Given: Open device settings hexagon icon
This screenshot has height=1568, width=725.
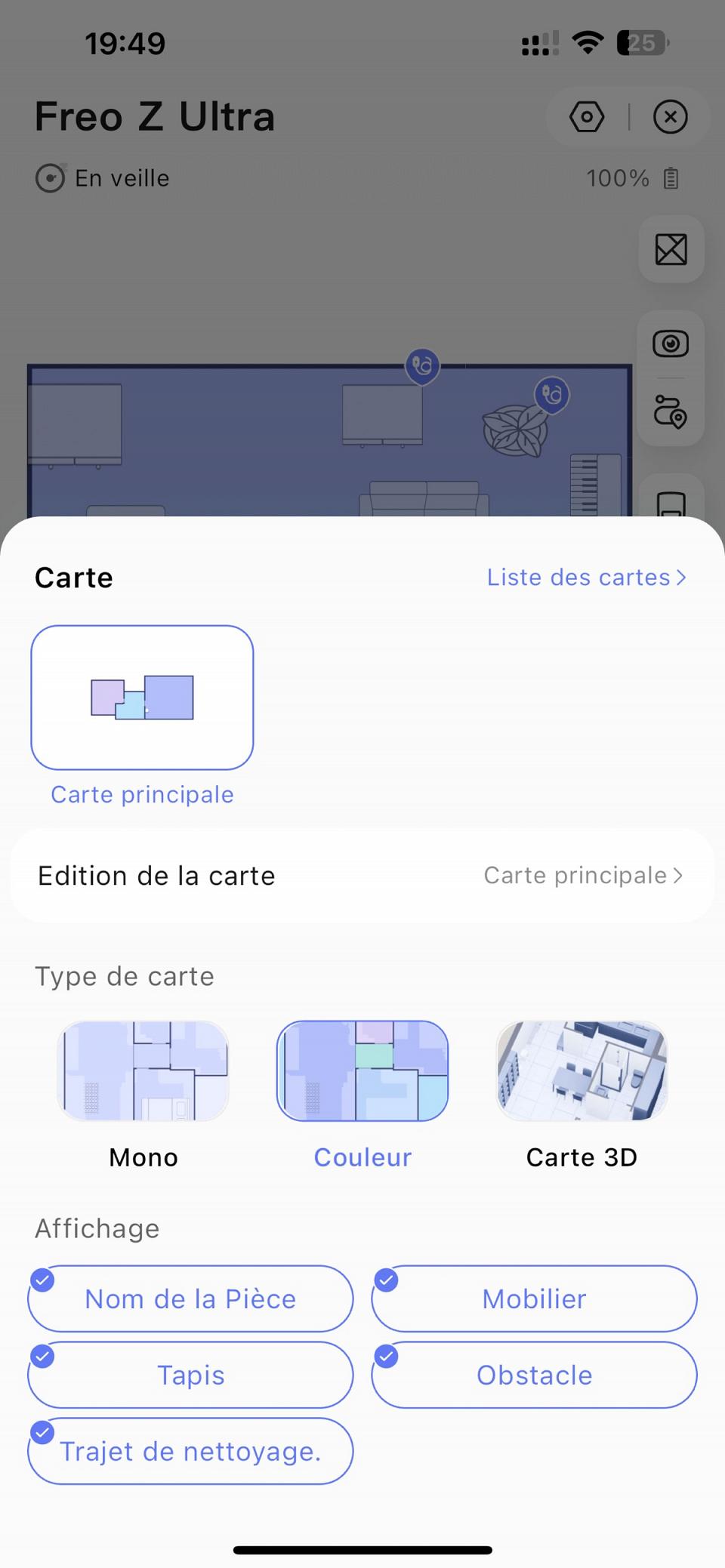Looking at the screenshot, I should click(x=587, y=117).
